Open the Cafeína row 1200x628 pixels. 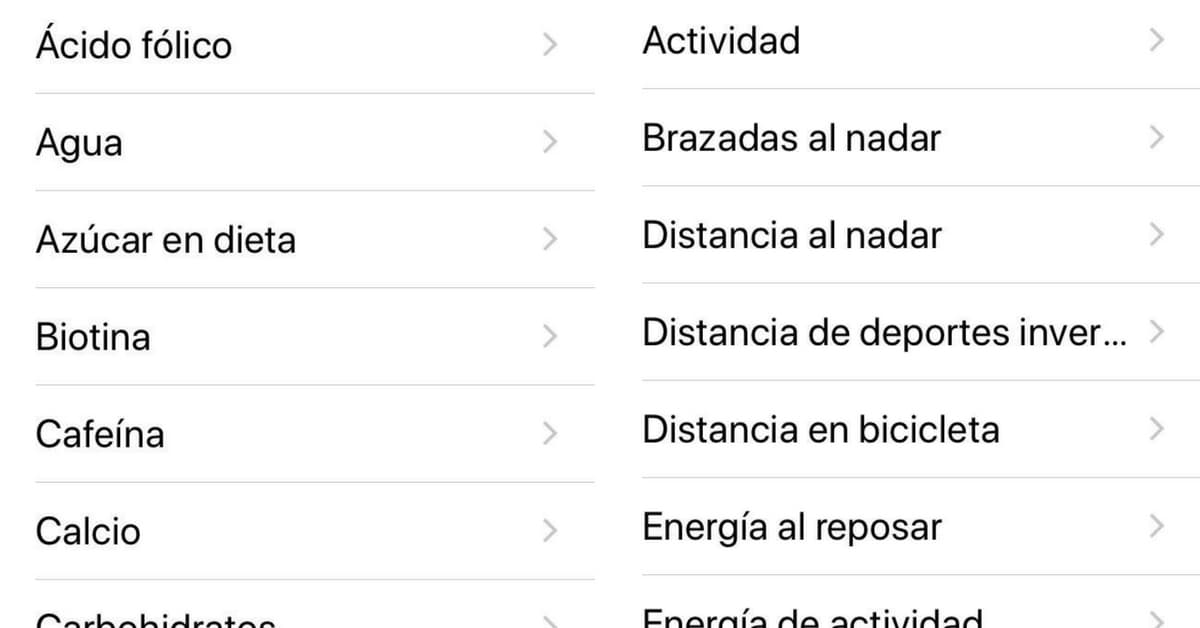coord(300,434)
